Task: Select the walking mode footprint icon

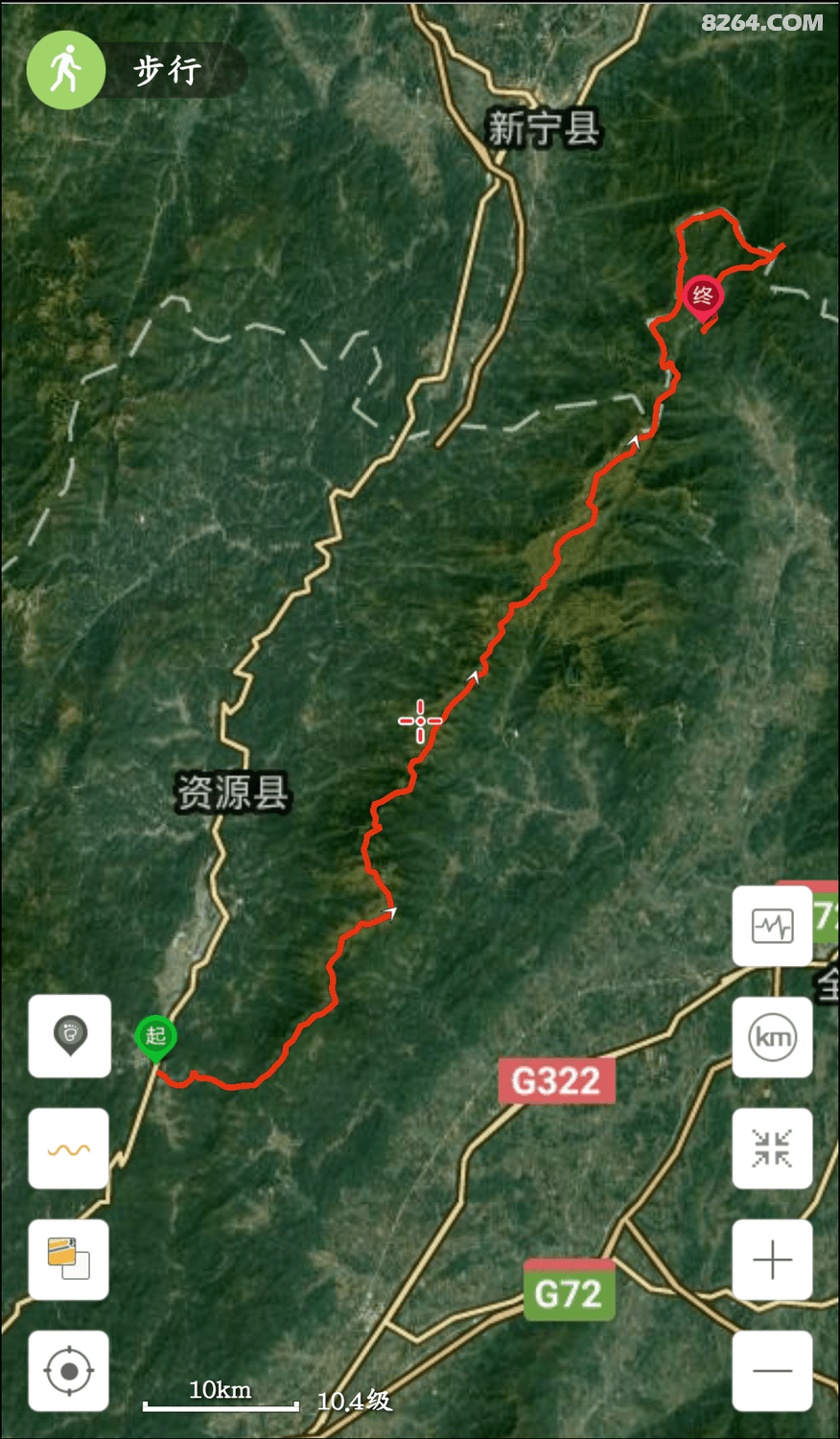Action: point(65,69)
